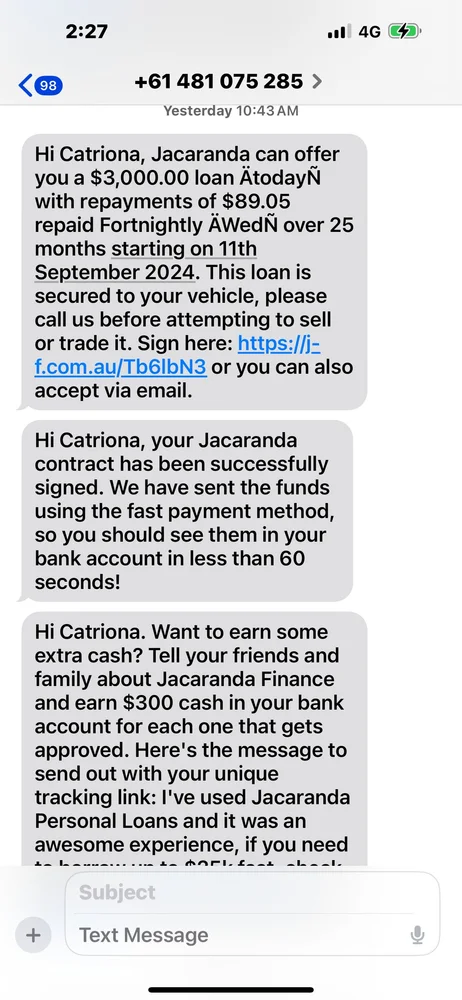Tap the underlined date 11th September 2024

[x=145, y=260]
